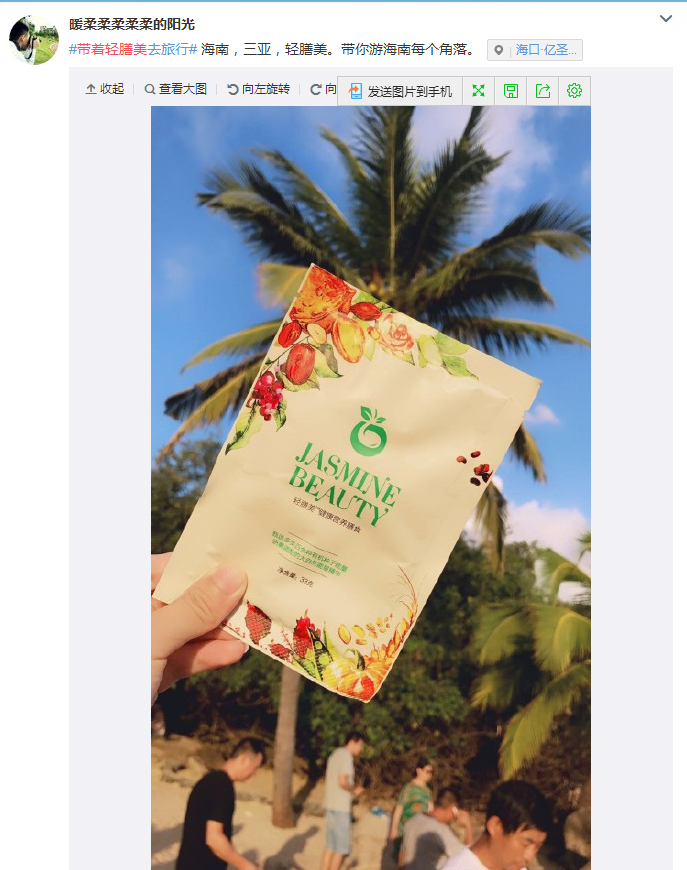View the large image via 查看大图

(176, 89)
